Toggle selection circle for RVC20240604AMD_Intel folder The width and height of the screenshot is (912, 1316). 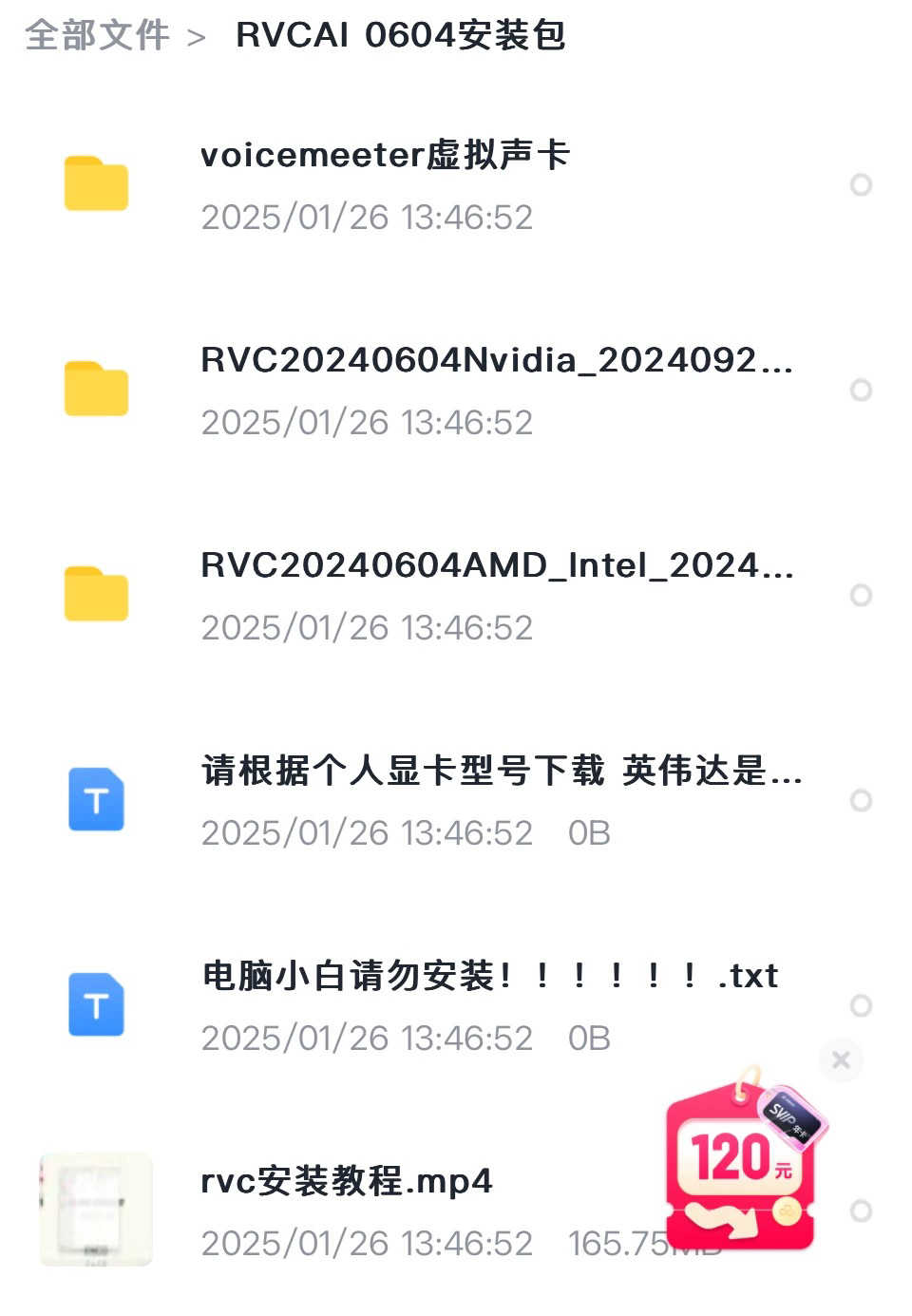tap(861, 595)
